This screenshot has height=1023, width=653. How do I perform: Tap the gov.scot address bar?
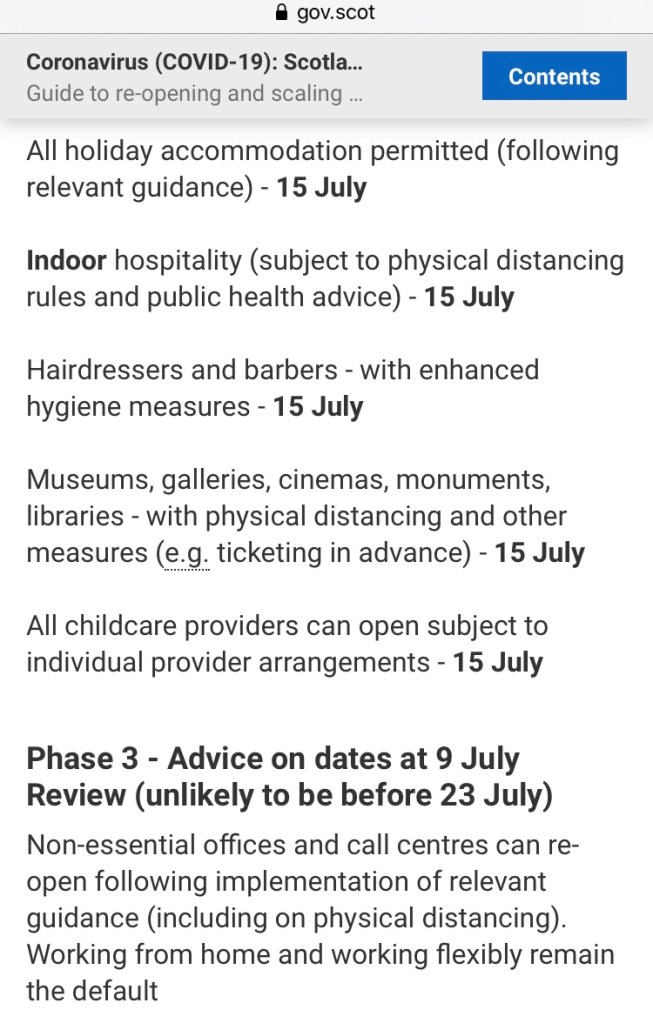click(x=326, y=14)
